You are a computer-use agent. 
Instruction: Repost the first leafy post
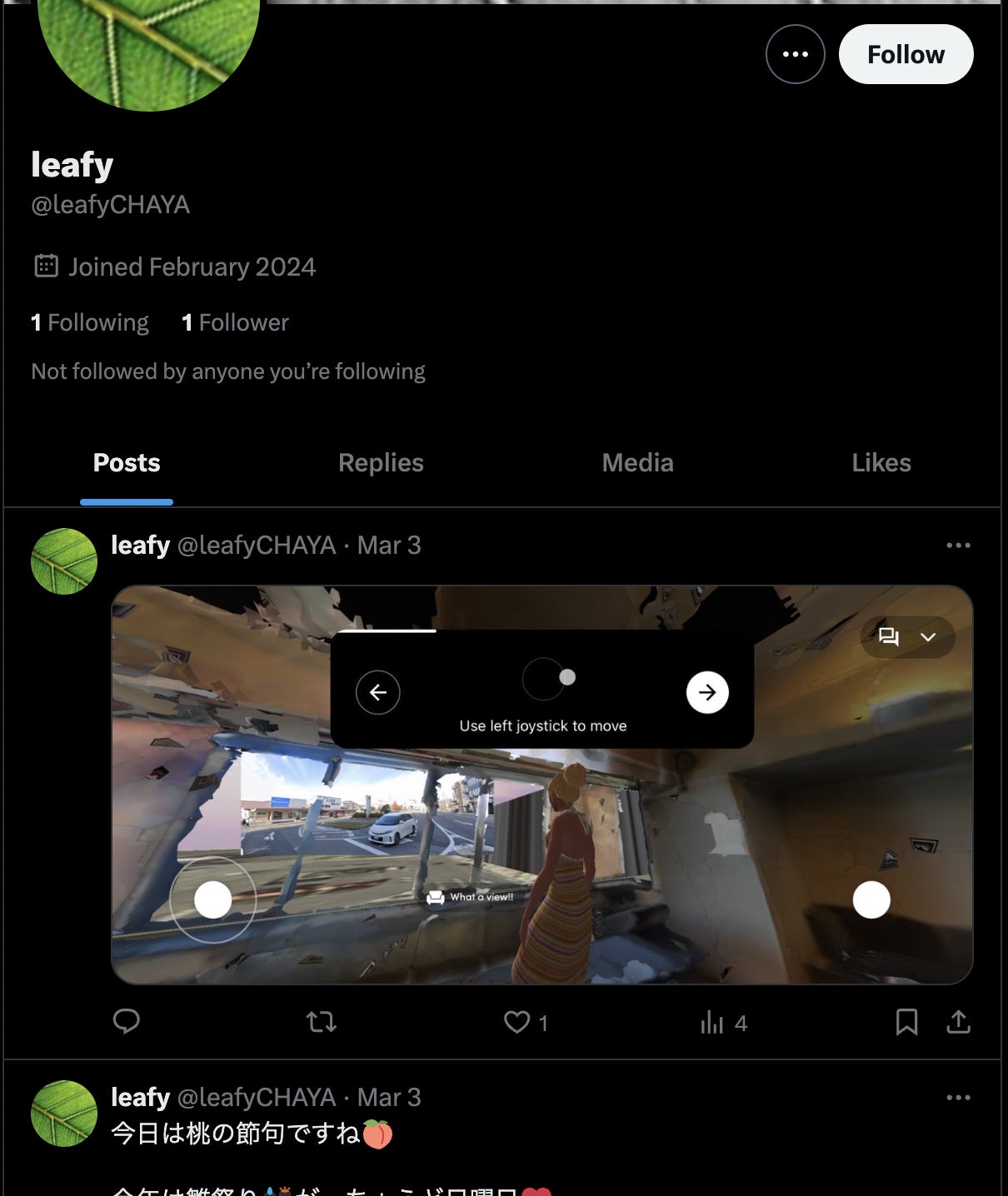point(321,1021)
